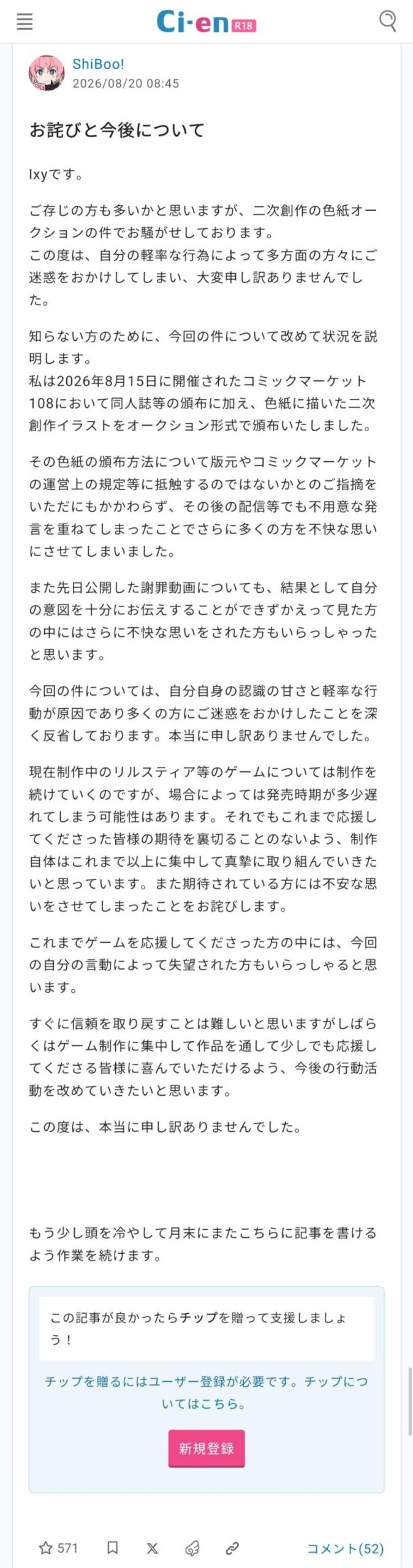
Task: Open the コメント(52) comments
Action: click(346, 1548)
